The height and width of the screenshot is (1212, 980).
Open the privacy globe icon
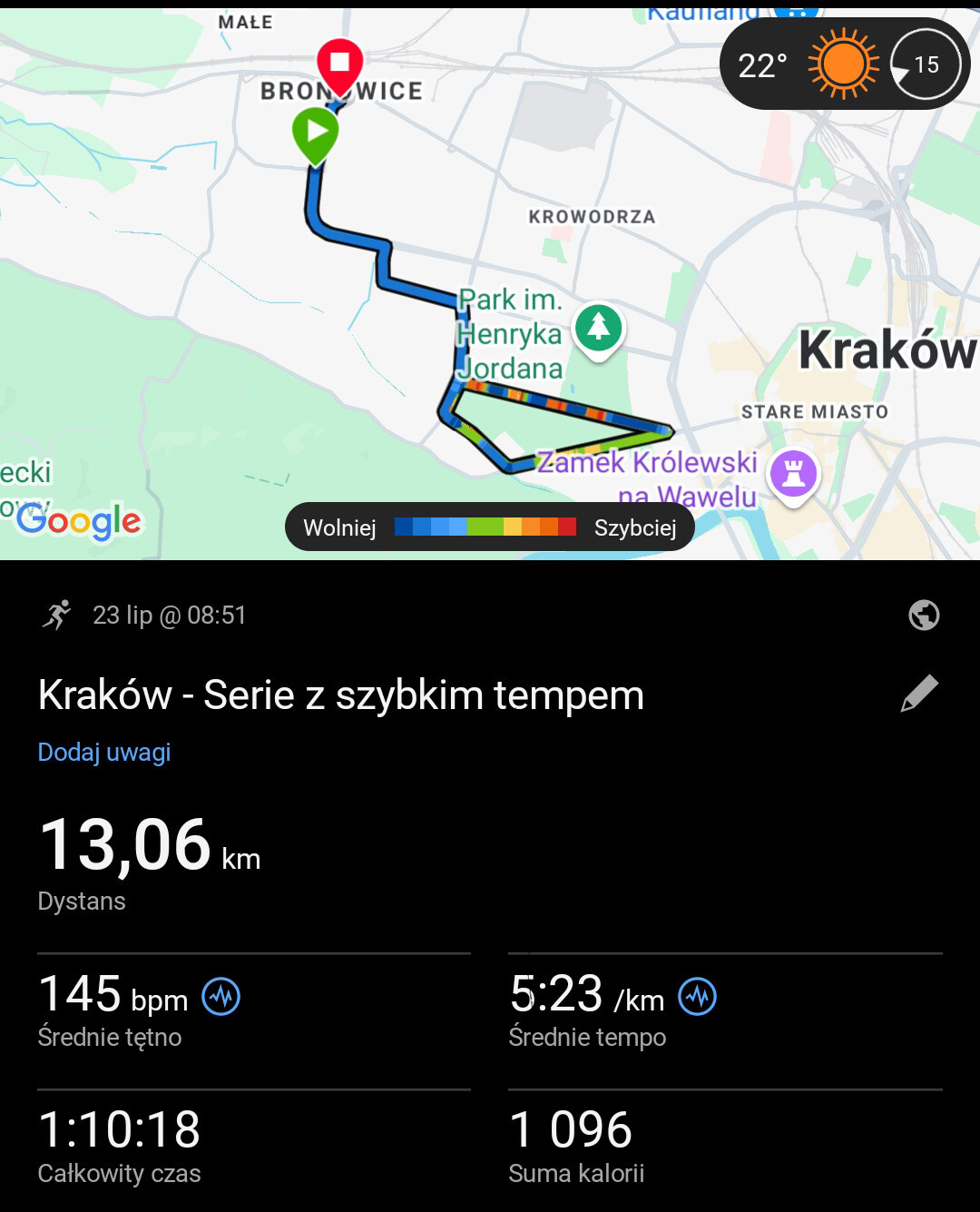pos(924,616)
